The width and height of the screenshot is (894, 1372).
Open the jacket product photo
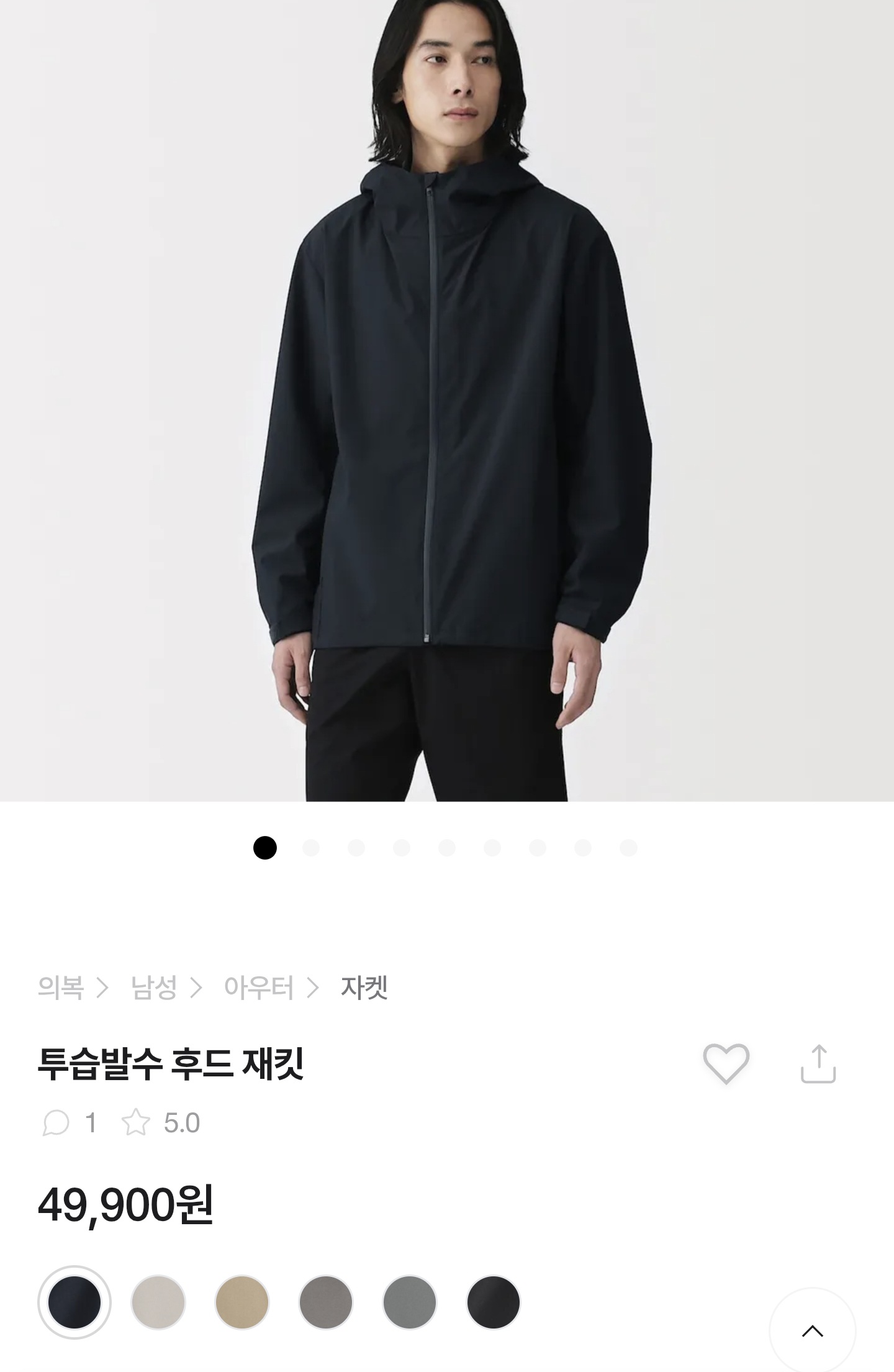click(447, 401)
